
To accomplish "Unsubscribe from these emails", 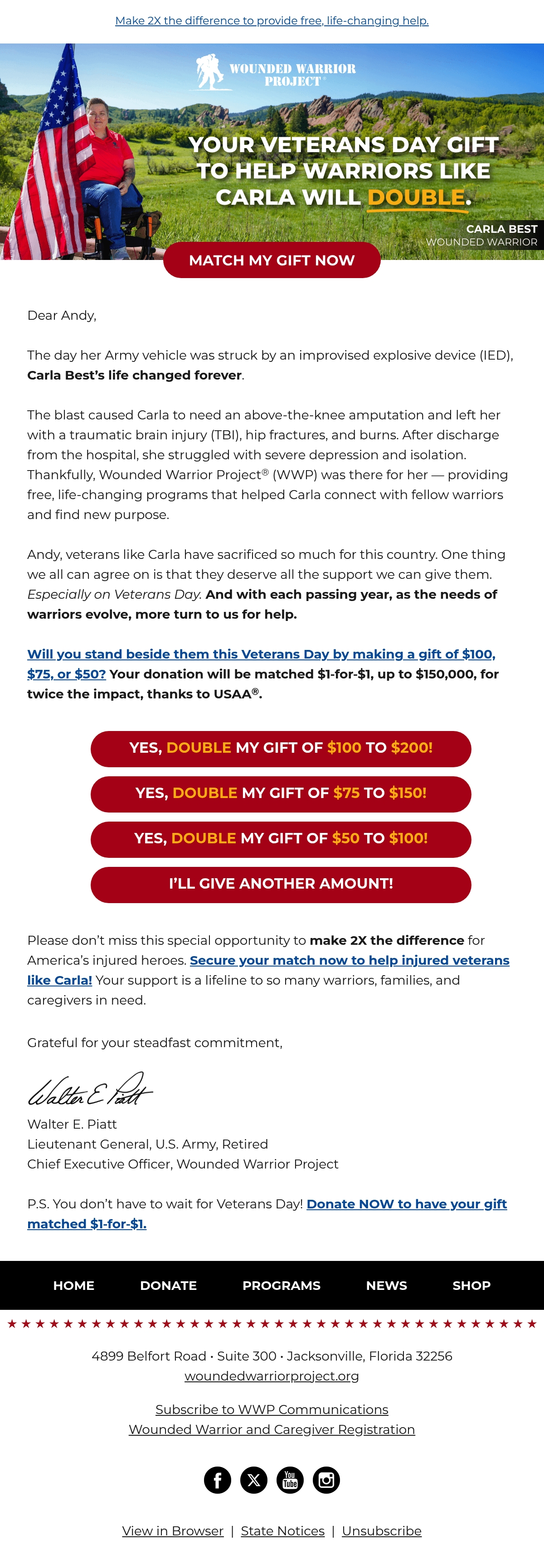I will [381, 1531].
